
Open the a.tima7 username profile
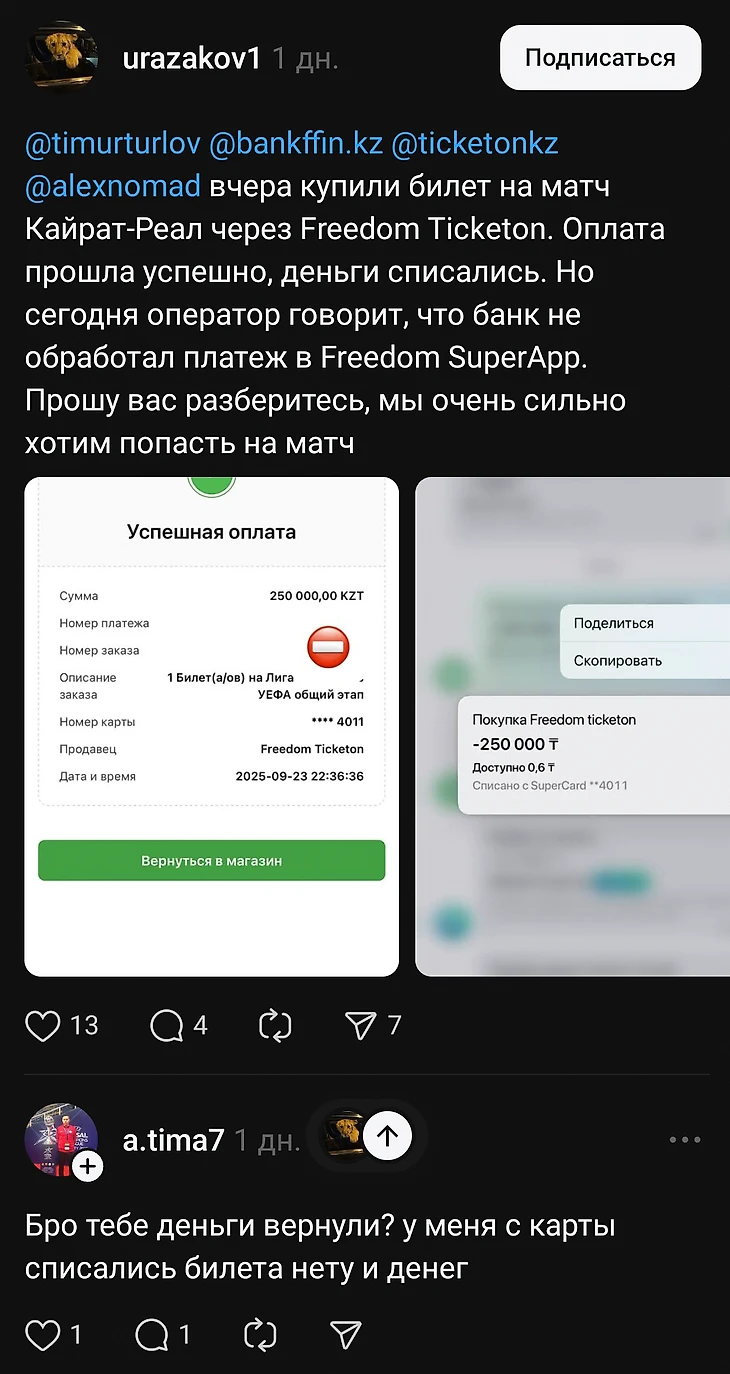[173, 1141]
